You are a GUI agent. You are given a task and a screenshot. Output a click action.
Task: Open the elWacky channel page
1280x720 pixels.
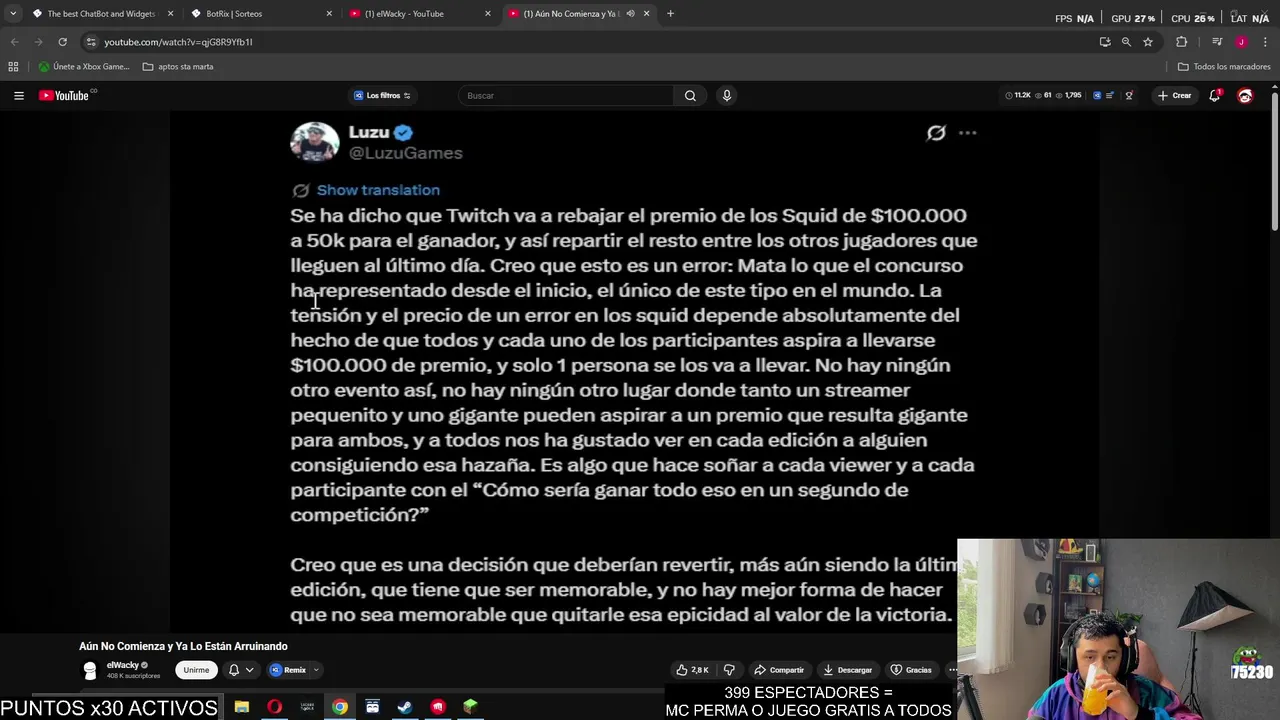[x=123, y=665]
